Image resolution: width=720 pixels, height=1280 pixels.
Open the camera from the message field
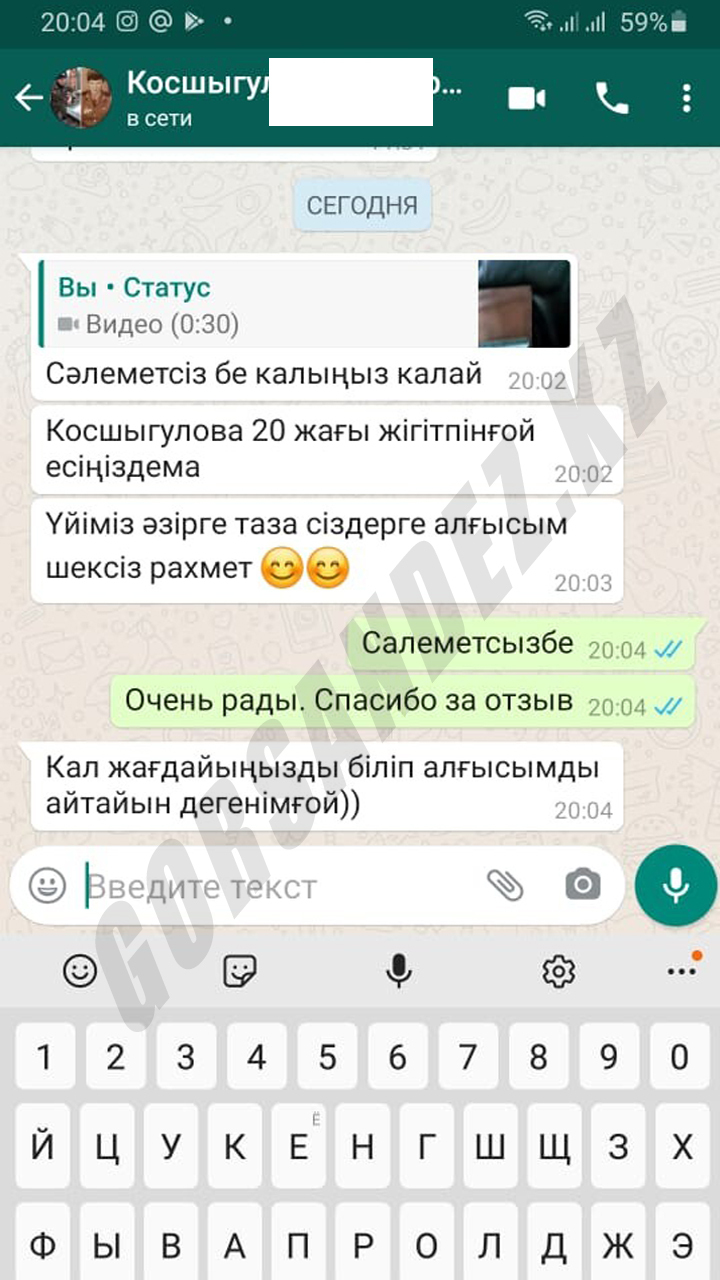click(x=582, y=885)
